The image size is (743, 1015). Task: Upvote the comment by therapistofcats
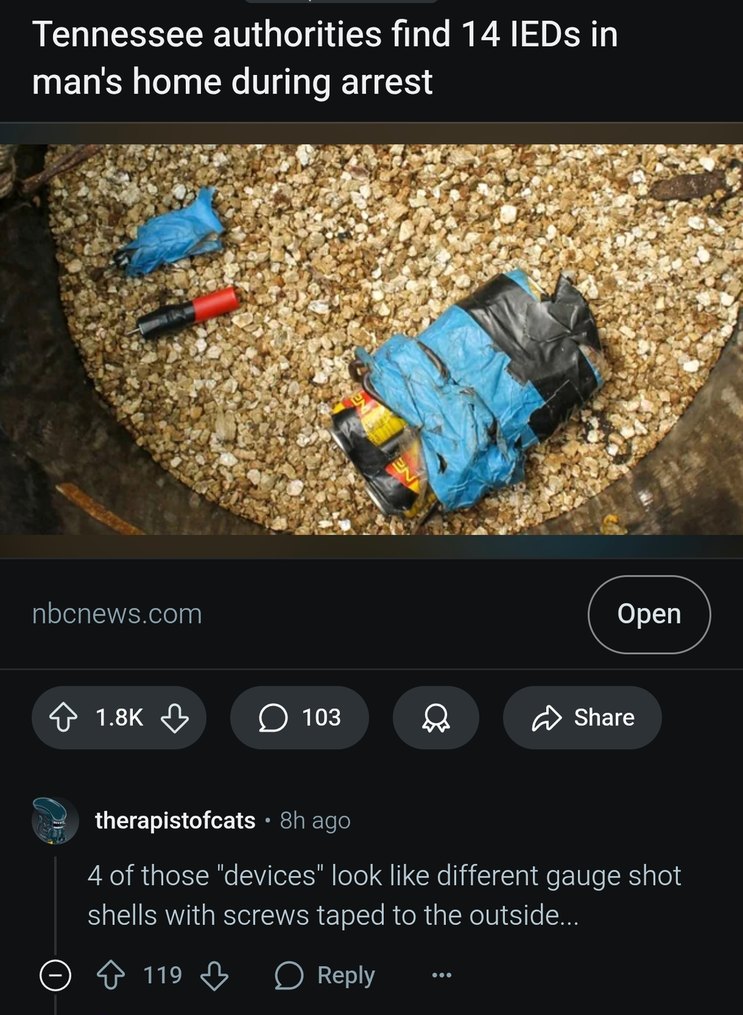[x=112, y=975]
